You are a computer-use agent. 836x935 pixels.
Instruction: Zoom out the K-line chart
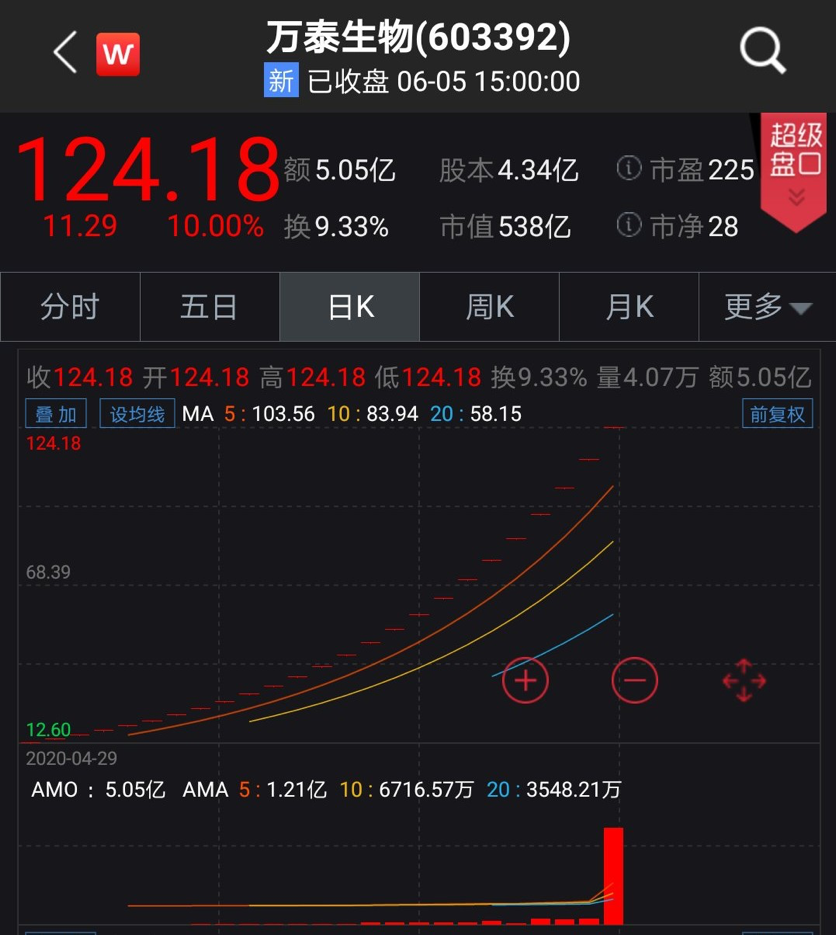pos(635,681)
